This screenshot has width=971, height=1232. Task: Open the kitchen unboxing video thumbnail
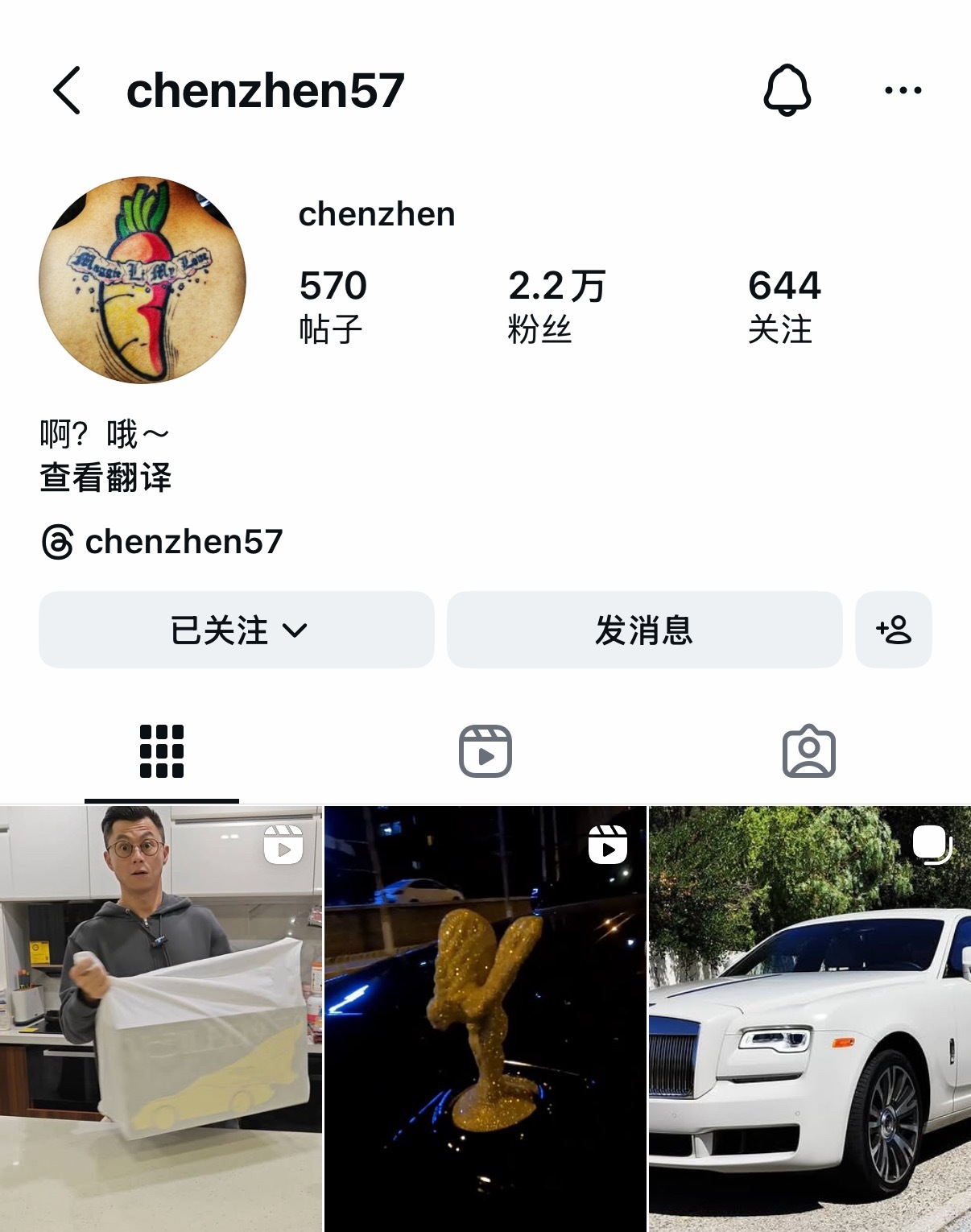pyautogui.click(x=161, y=1015)
